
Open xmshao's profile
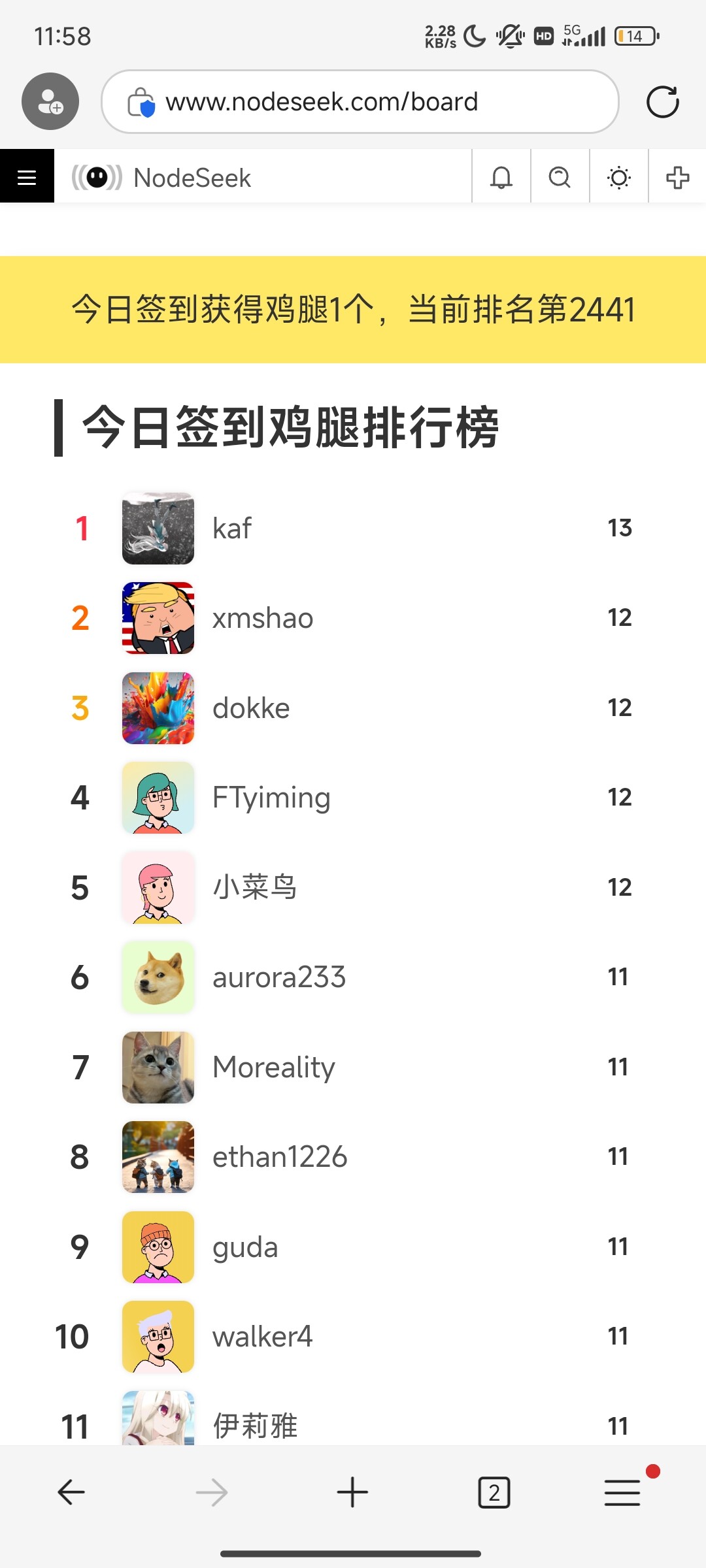[262, 618]
